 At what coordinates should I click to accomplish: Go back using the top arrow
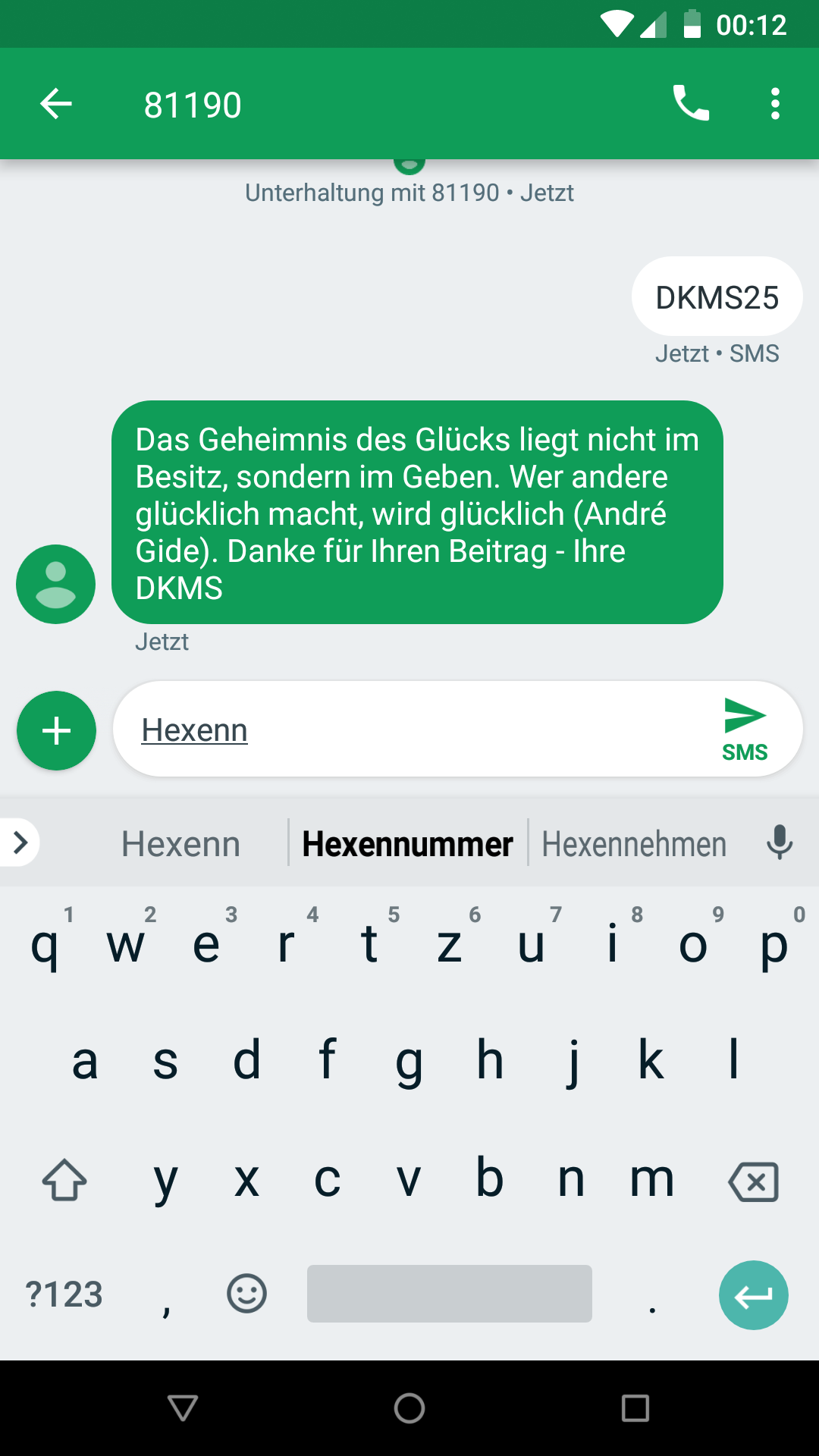pos(56,104)
